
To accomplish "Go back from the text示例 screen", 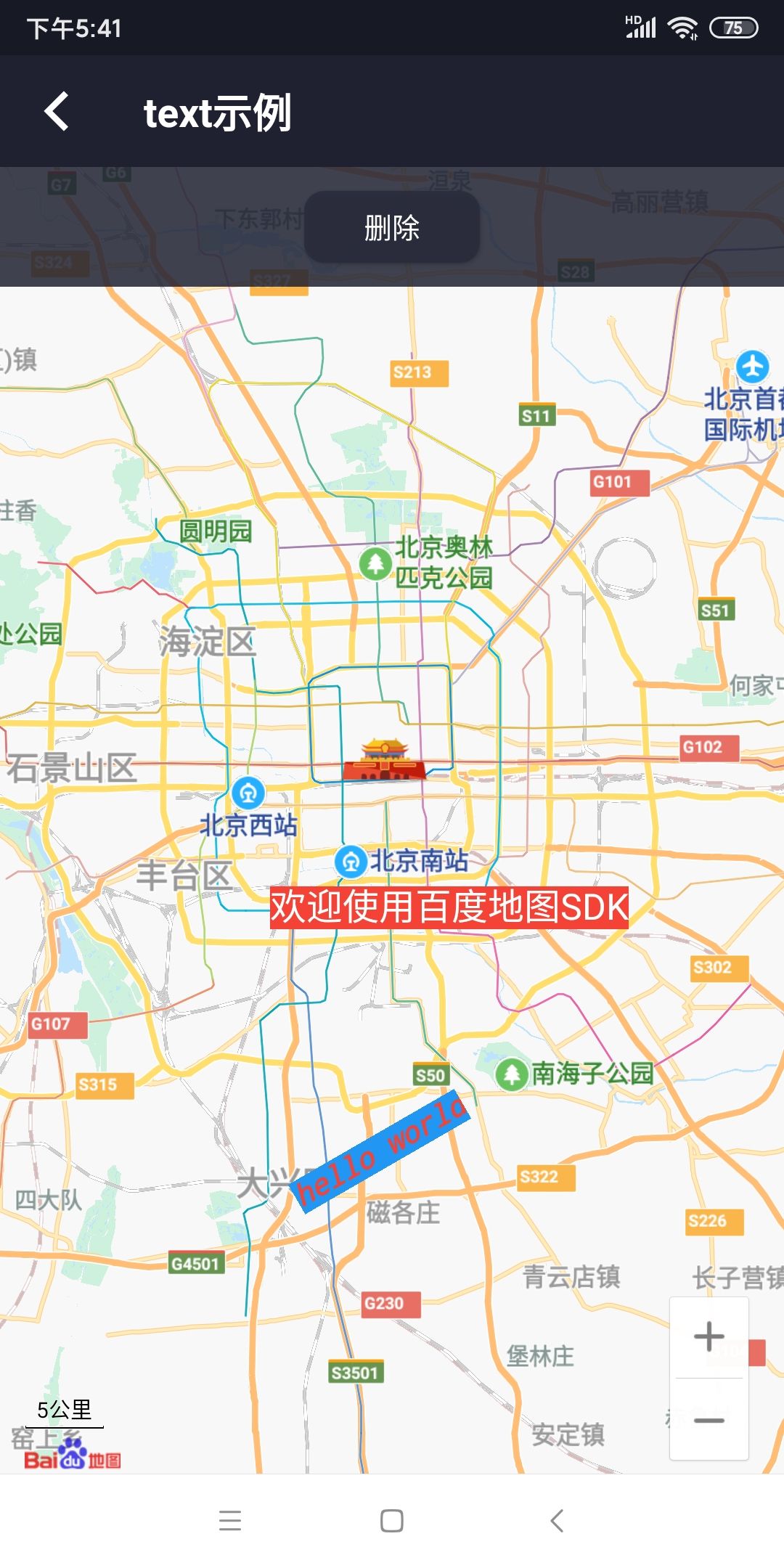I will click(x=57, y=112).
